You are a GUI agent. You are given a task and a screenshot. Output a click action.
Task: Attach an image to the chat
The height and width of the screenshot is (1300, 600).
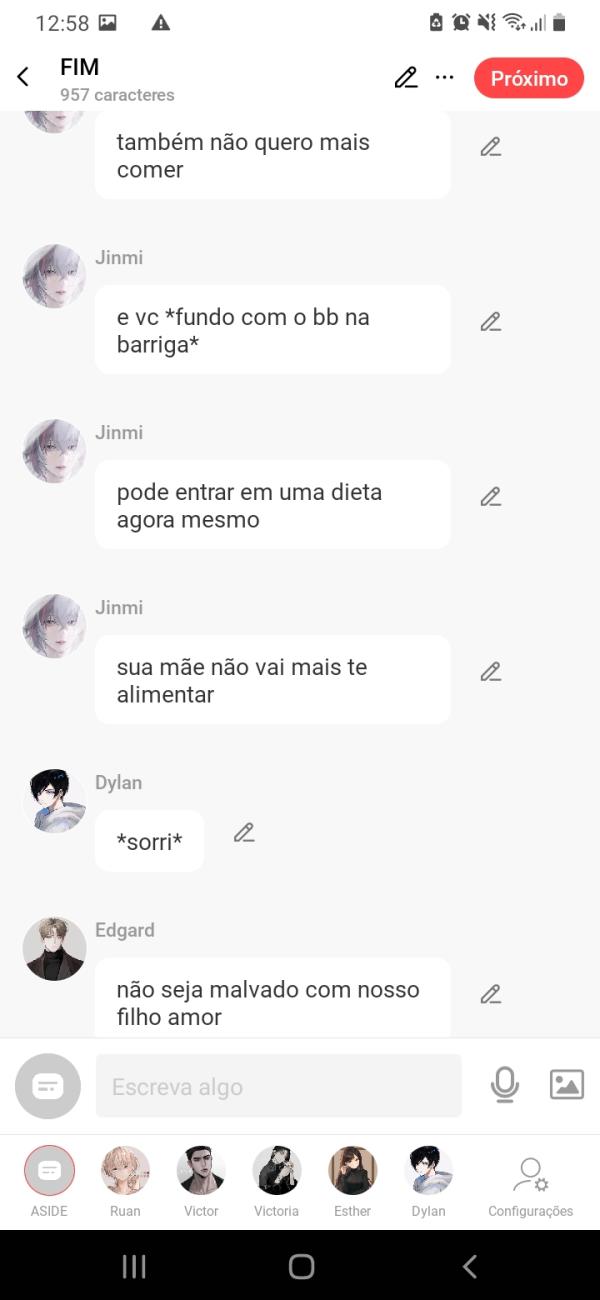[566, 1085]
